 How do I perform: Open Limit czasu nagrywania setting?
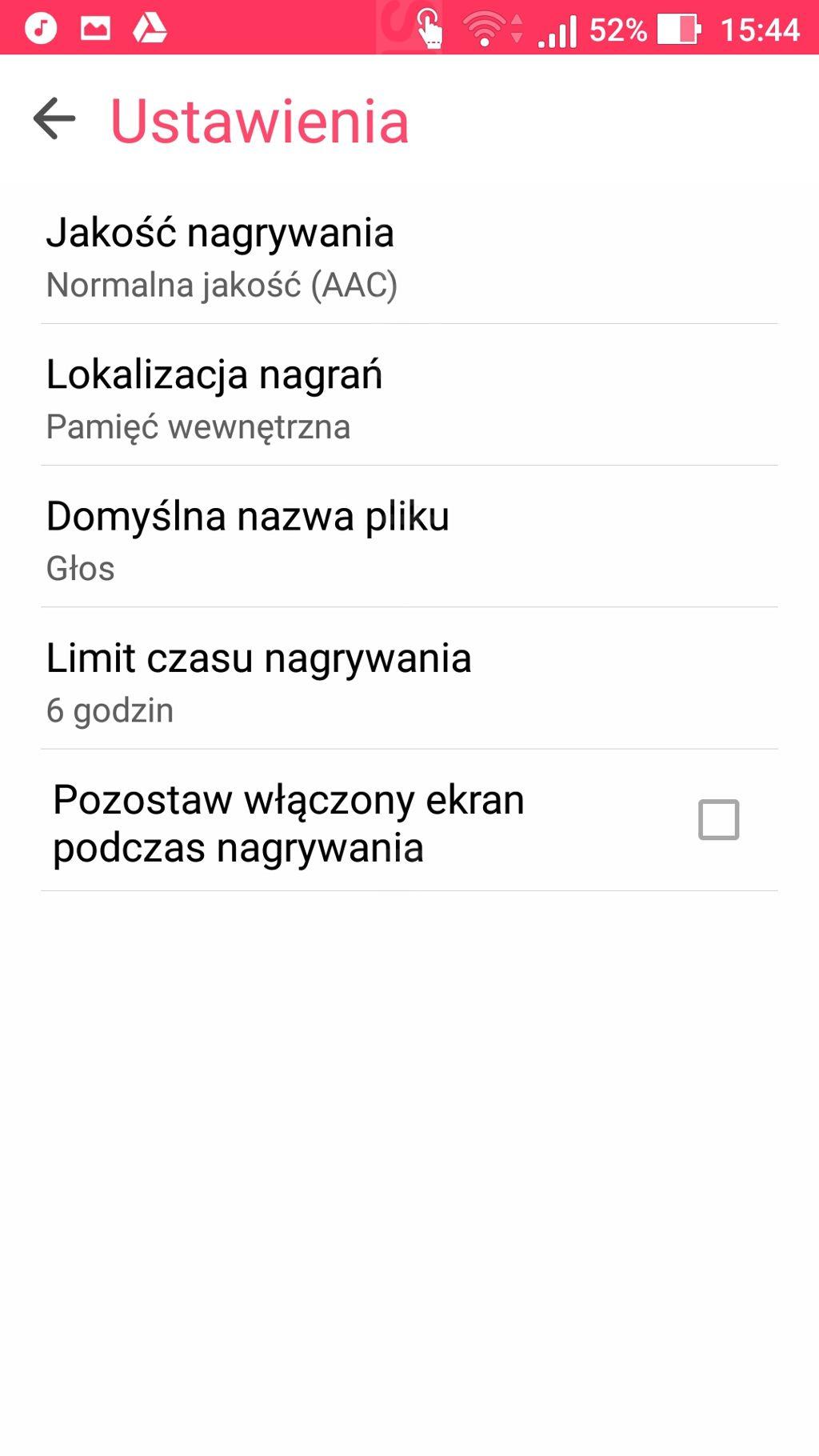click(409, 678)
